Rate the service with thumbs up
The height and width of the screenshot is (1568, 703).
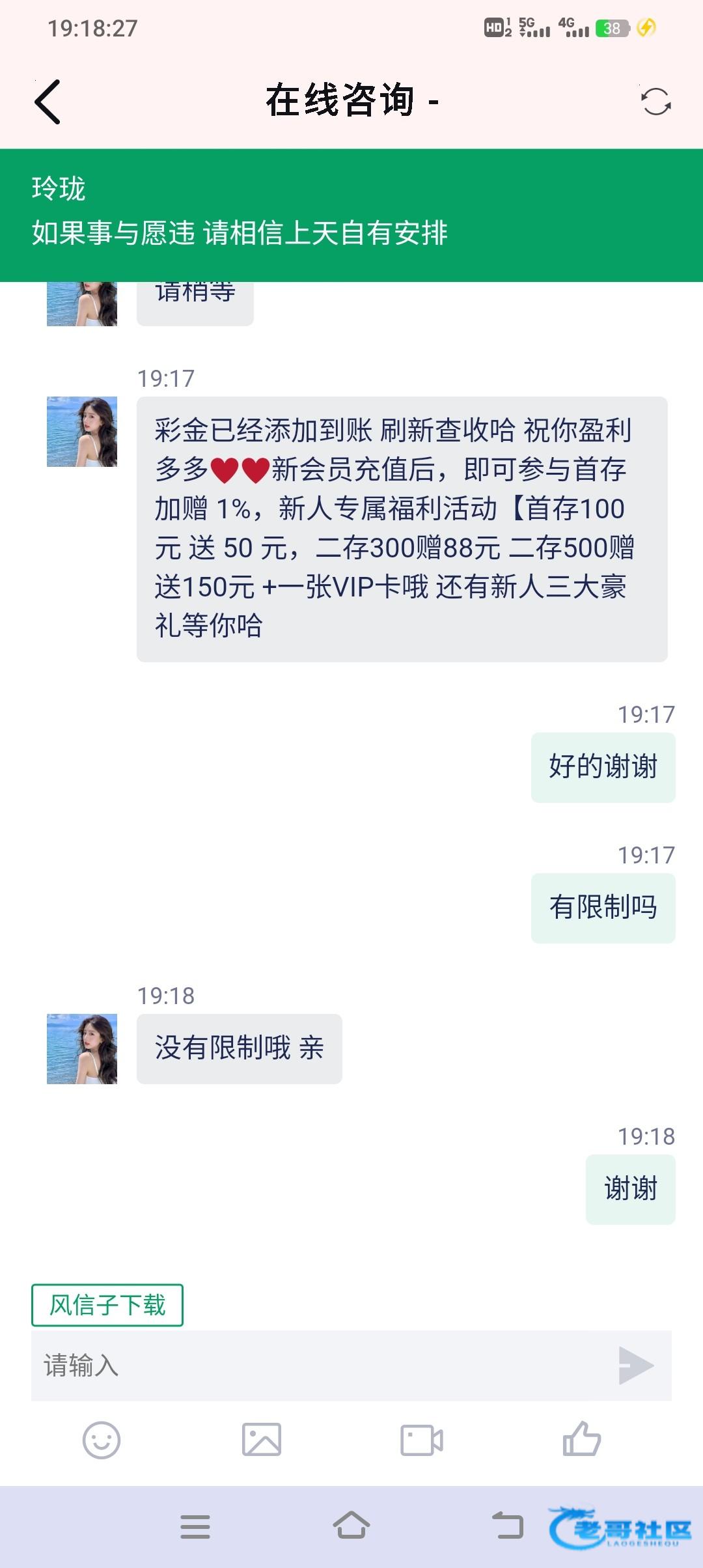tap(581, 1438)
